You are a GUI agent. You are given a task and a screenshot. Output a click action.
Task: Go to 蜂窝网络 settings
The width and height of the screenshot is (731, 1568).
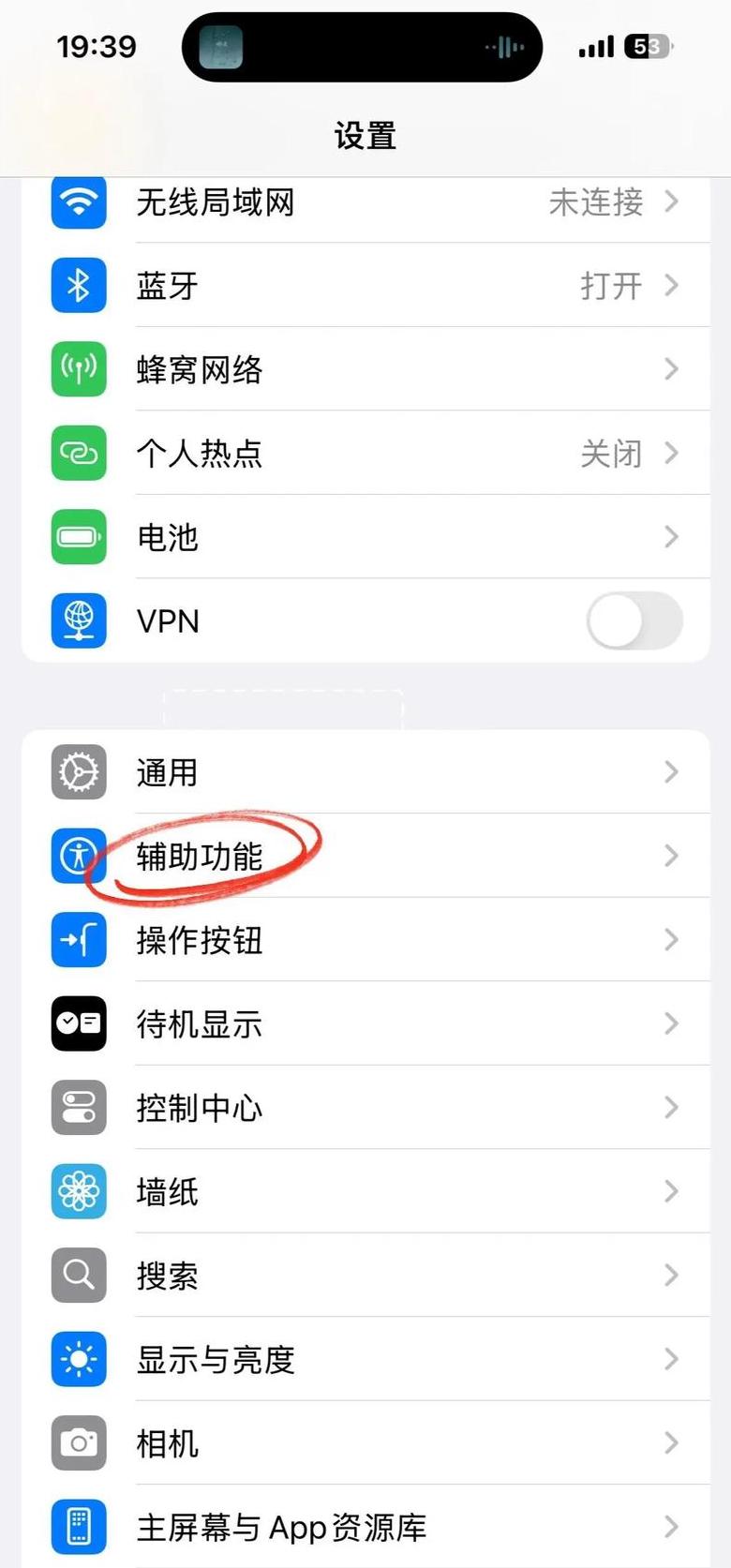[365, 369]
